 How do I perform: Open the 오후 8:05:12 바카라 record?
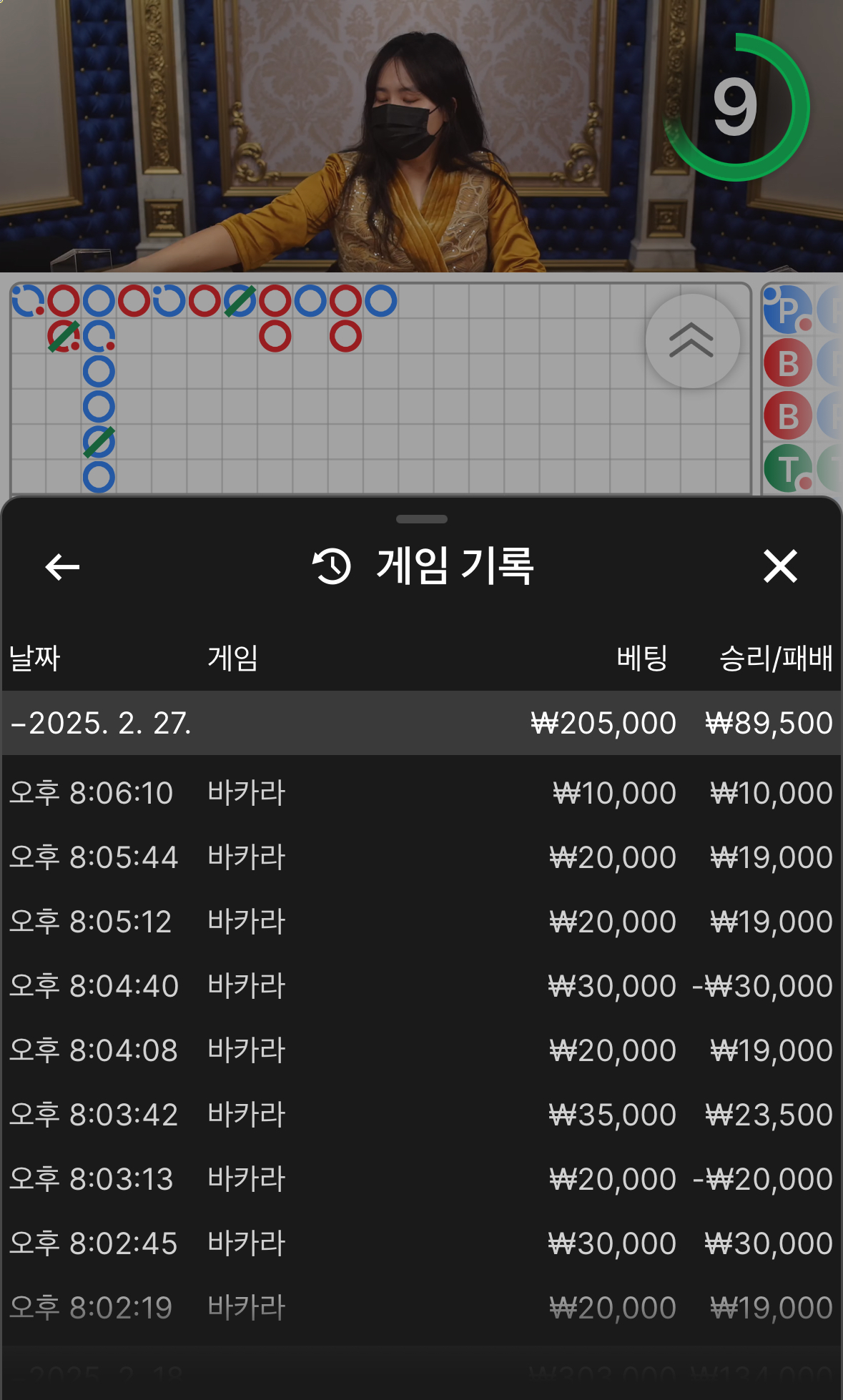click(422, 922)
